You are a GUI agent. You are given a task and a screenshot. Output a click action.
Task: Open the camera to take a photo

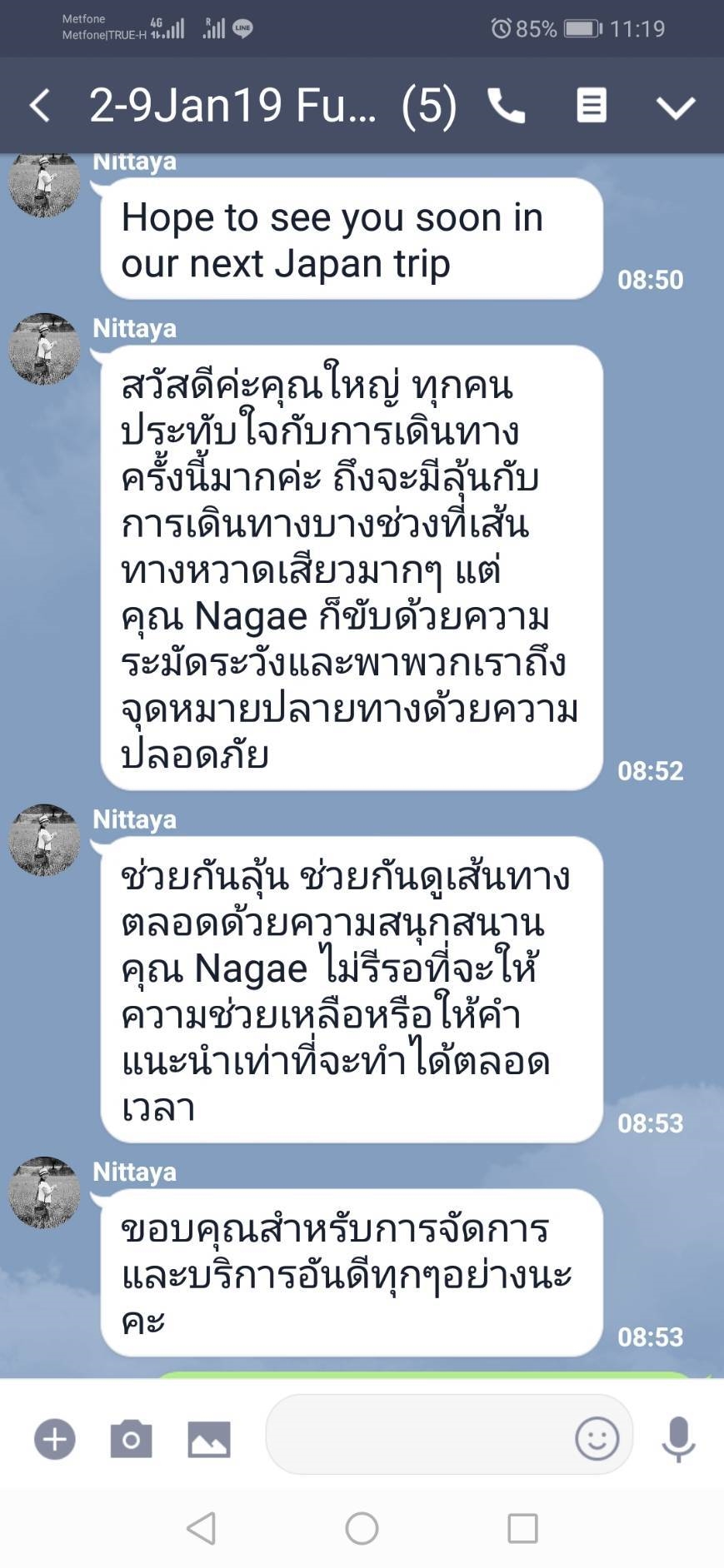(132, 1439)
